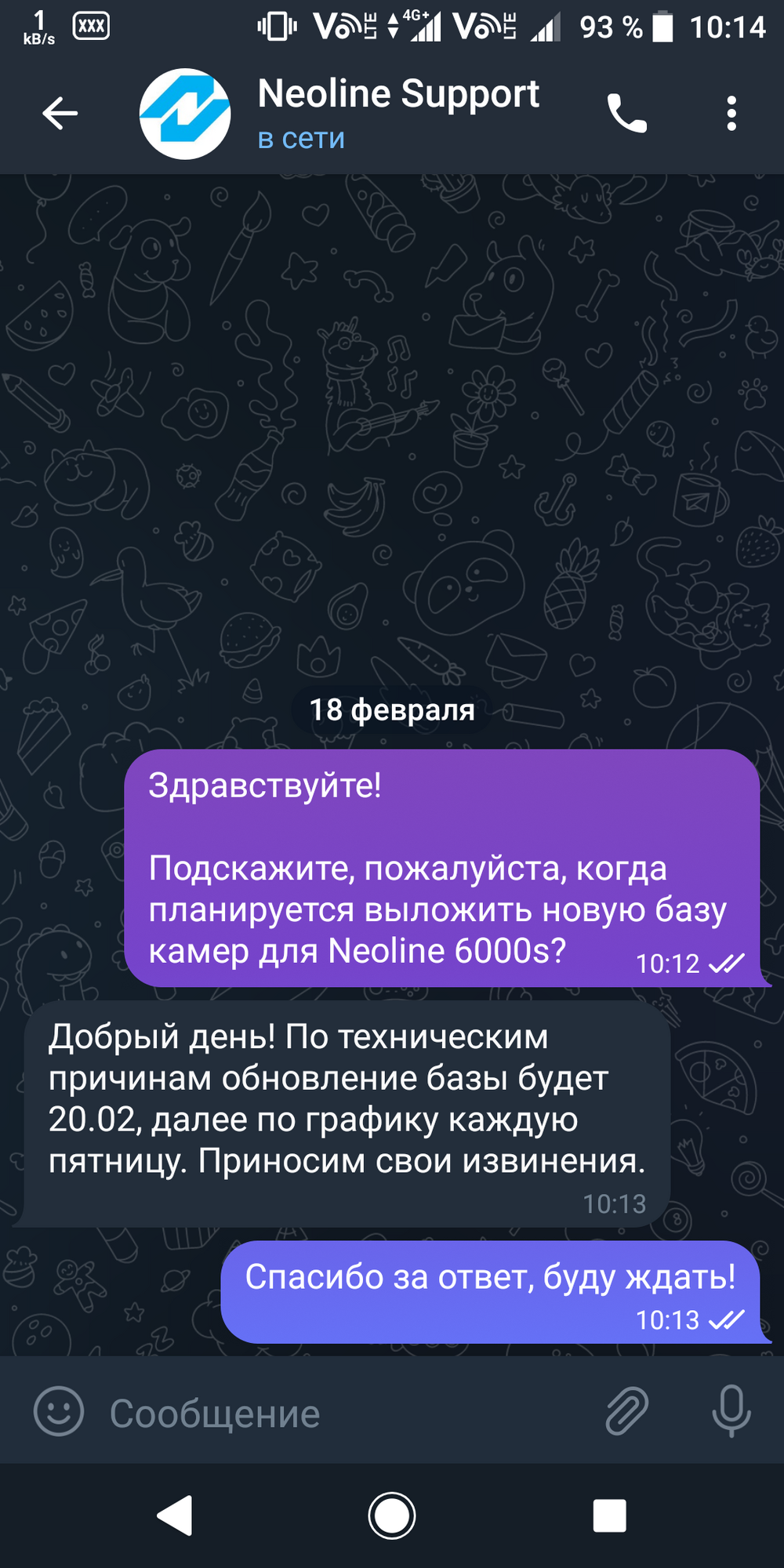Go back to the chat list

[60, 114]
